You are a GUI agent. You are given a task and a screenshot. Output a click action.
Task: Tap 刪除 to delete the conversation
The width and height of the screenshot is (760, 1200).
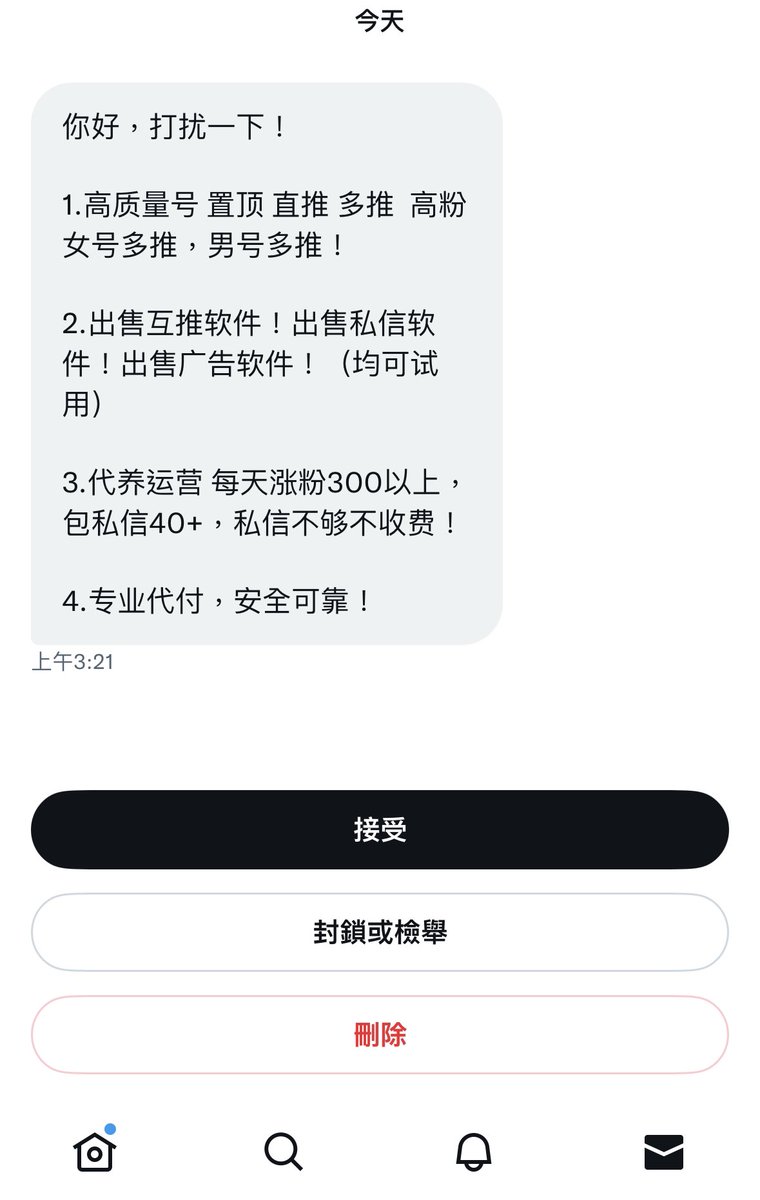[x=380, y=1034]
